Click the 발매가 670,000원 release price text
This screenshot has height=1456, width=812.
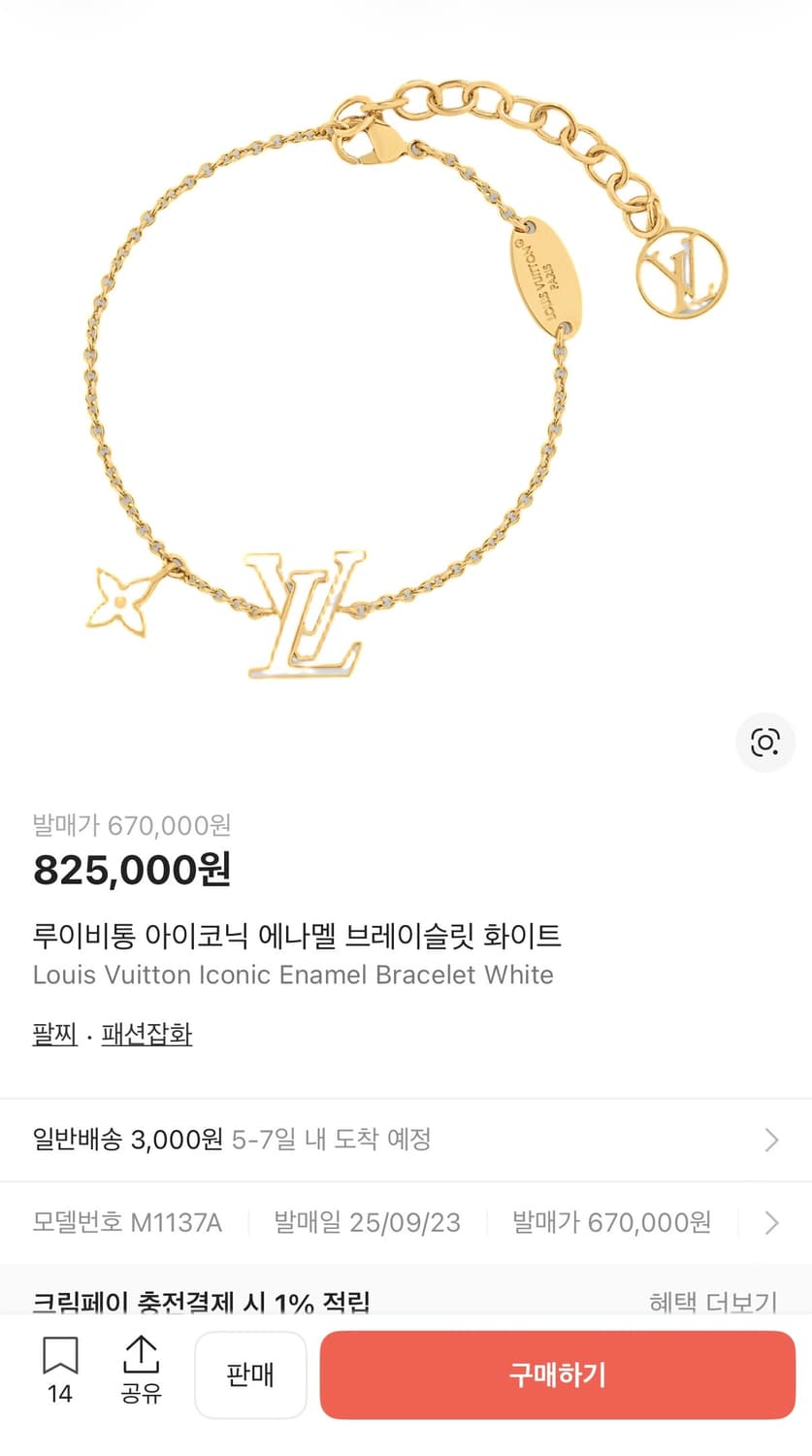(132, 826)
